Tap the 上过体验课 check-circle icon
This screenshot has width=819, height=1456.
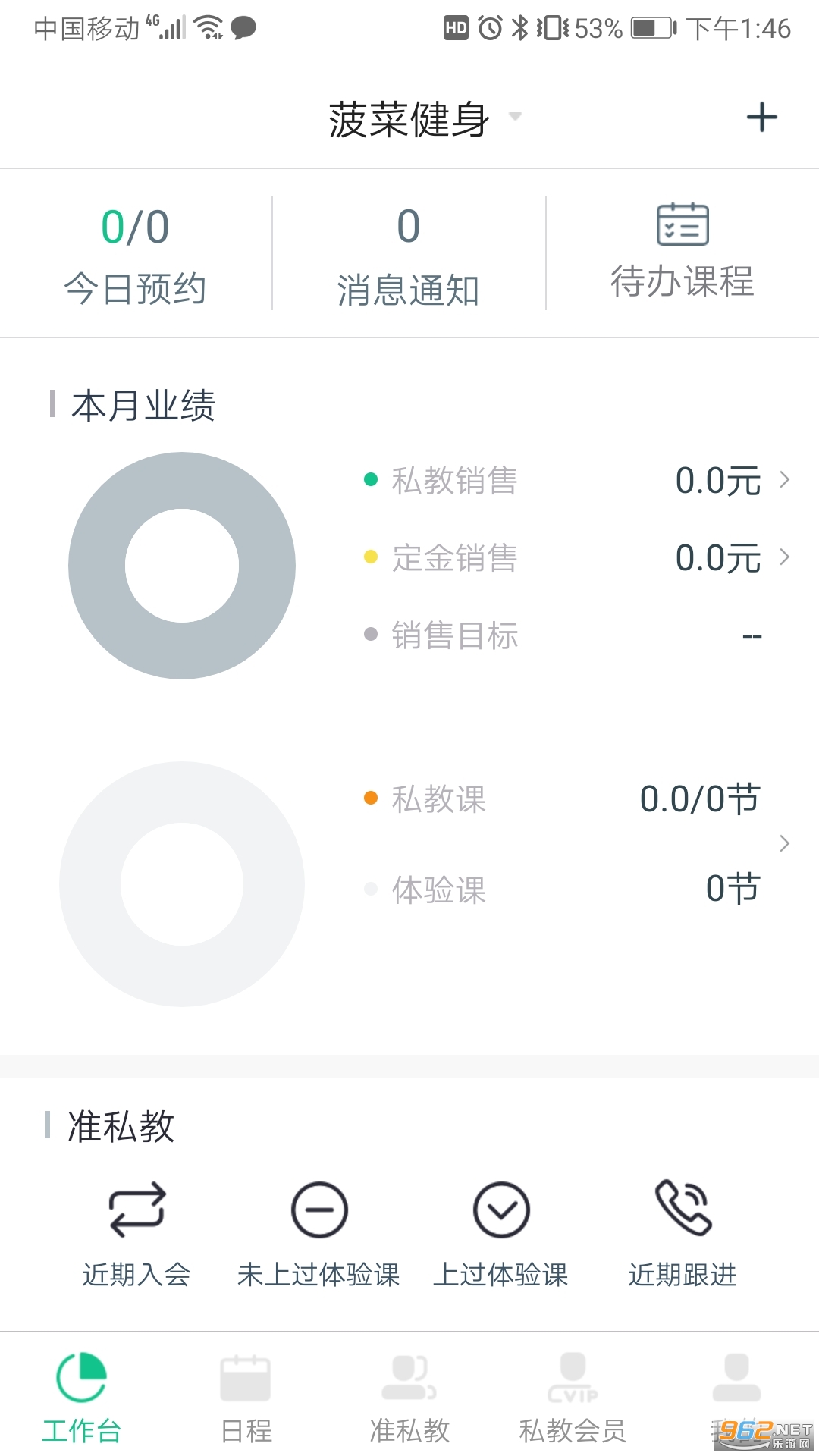coord(500,1210)
